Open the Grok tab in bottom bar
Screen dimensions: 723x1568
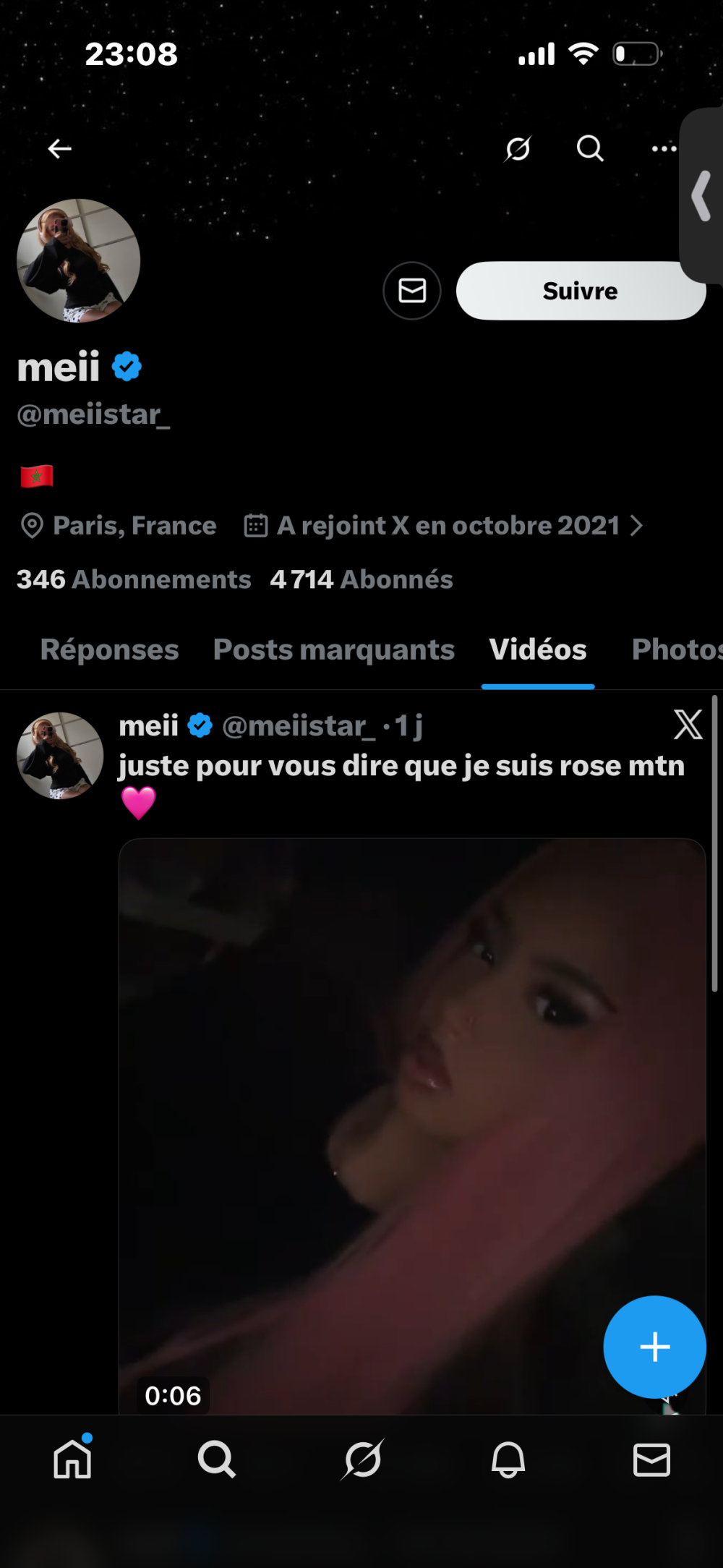362,1460
